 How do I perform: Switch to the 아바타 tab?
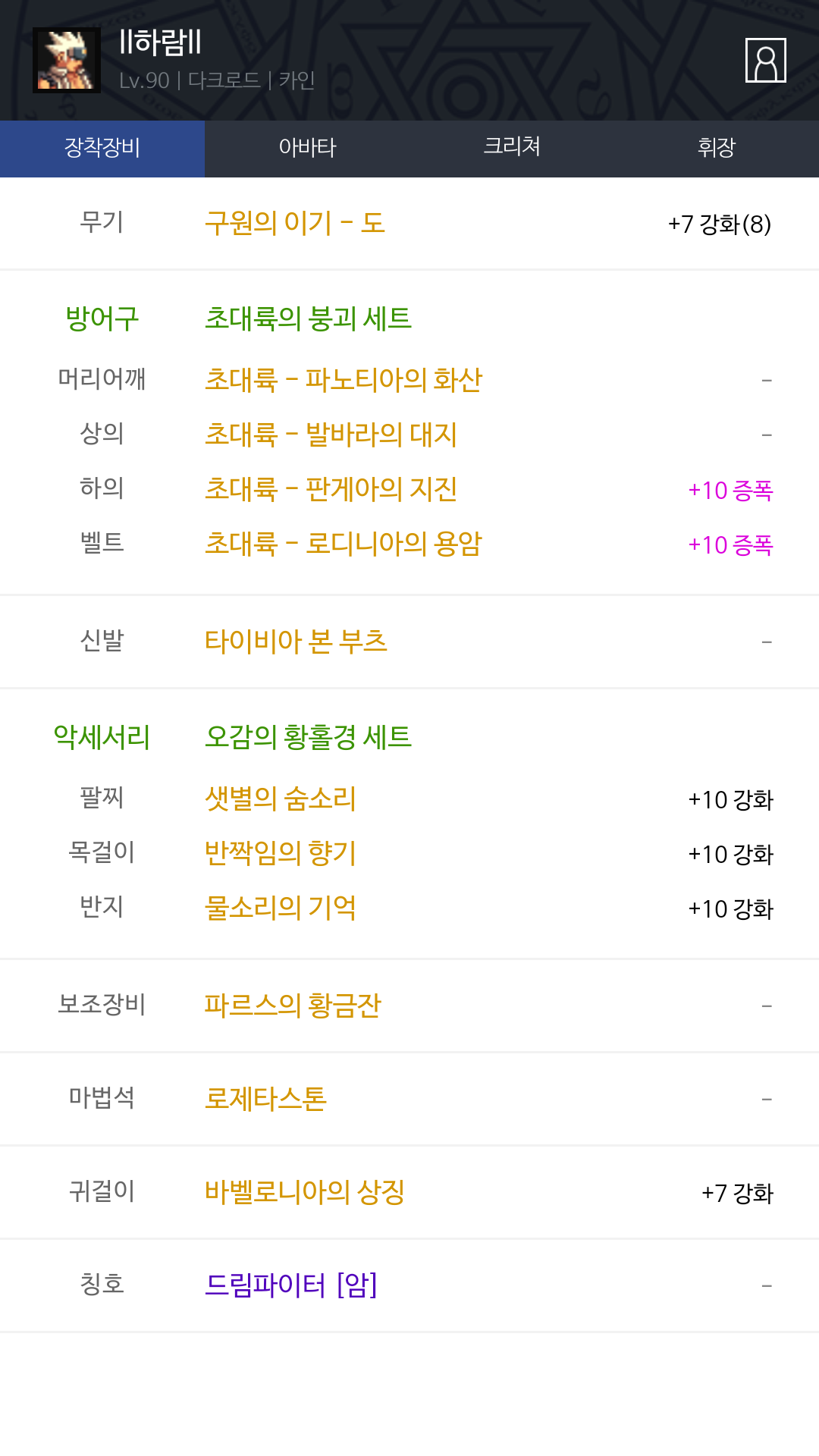[307, 148]
